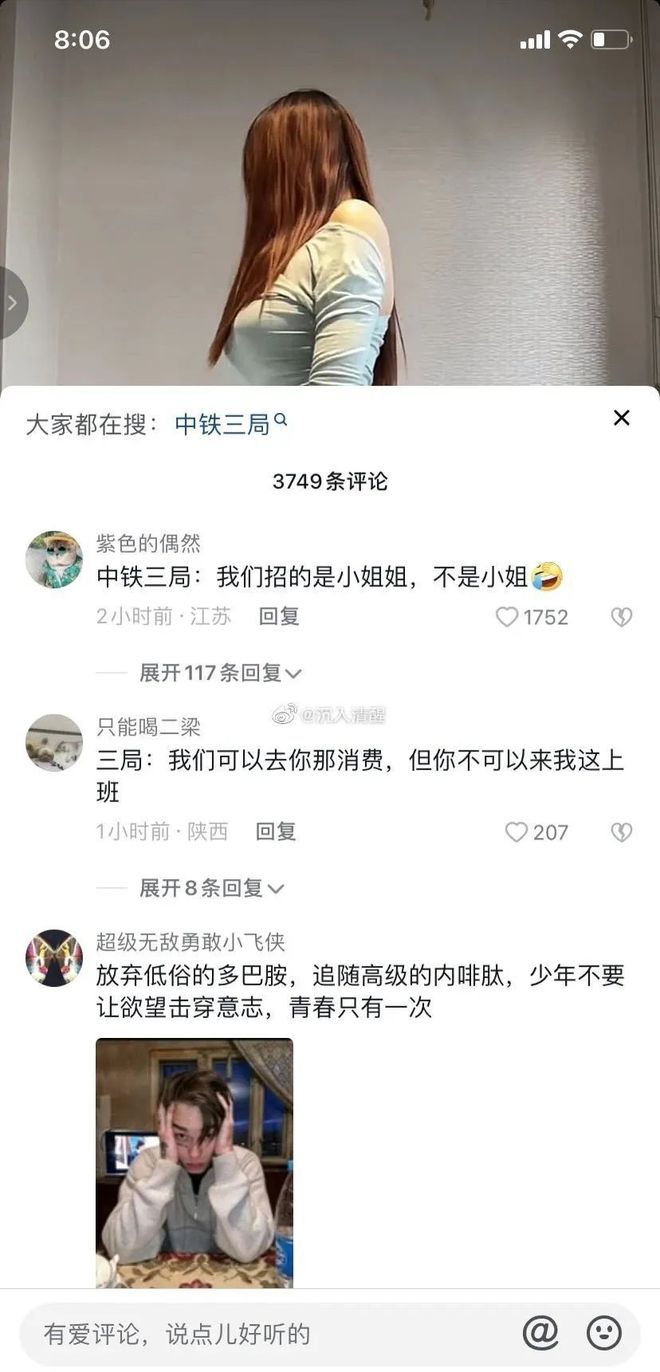The width and height of the screenshot is (660, 1372).
Task: Dislike 只能喝二梁's comment
Action: (x=621, y=832)
